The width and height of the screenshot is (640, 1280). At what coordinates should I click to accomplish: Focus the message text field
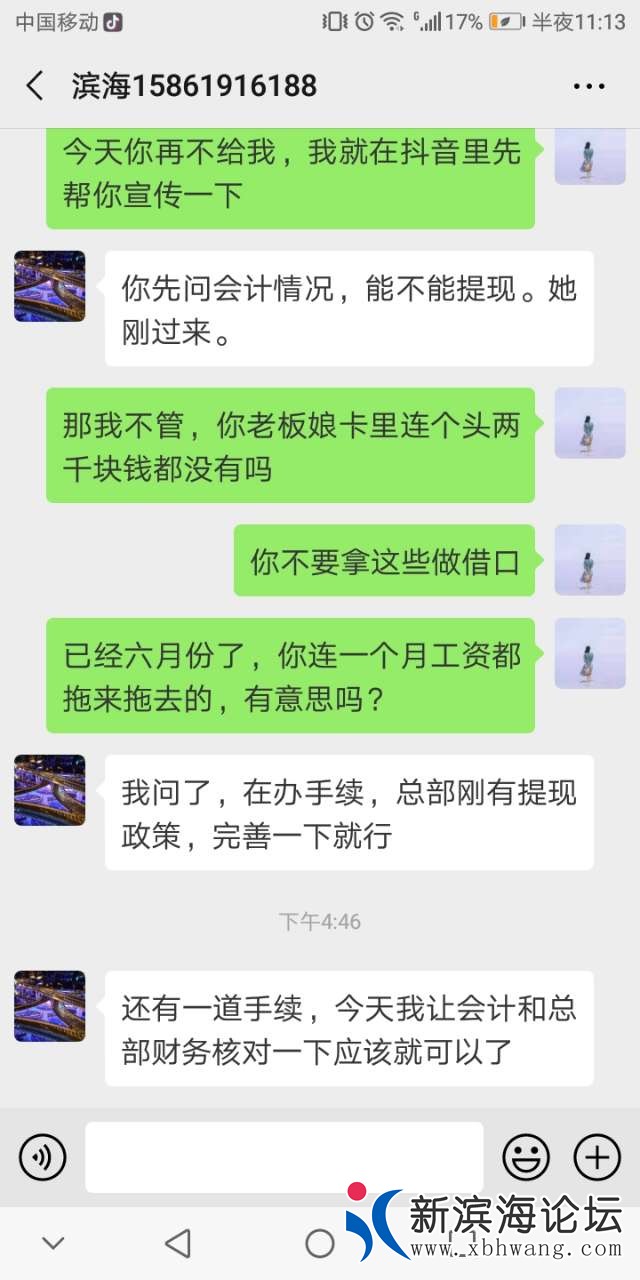point(284,1158)
